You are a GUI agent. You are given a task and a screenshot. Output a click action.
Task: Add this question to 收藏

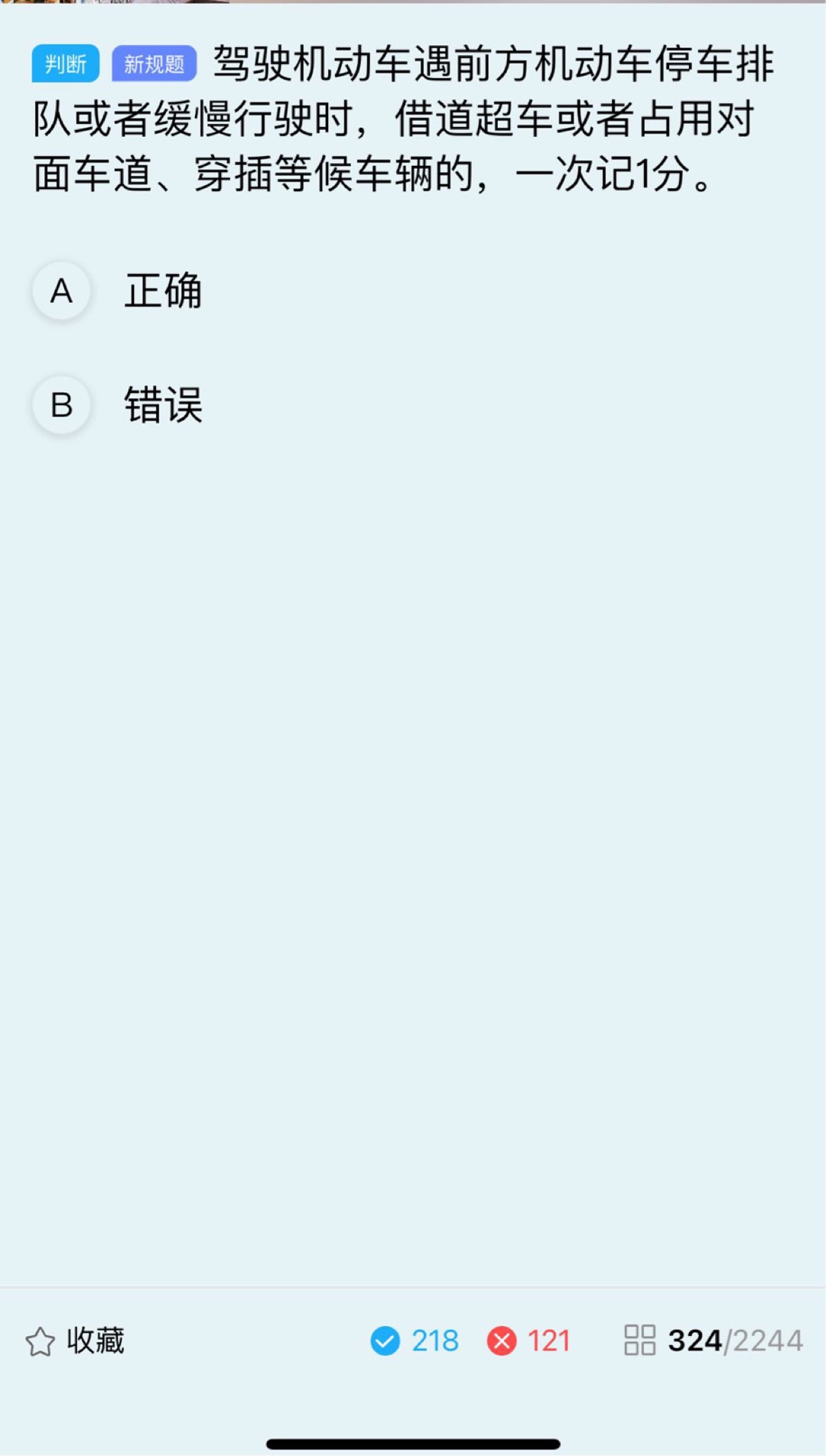tap(75, 1341)
